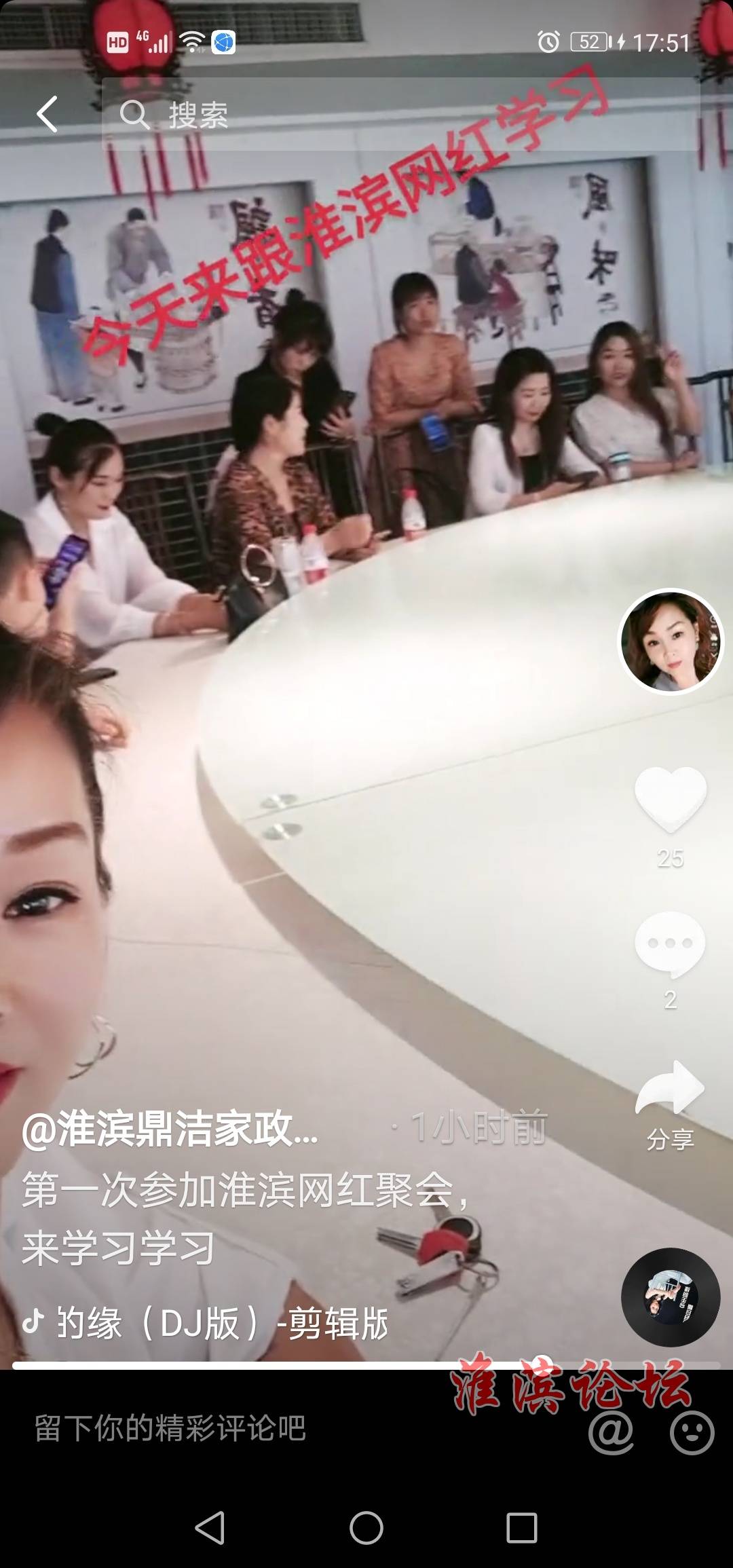
Task: Mention a friend with the @ icon
Action: pyautogui.click(x=611, y=1432)
